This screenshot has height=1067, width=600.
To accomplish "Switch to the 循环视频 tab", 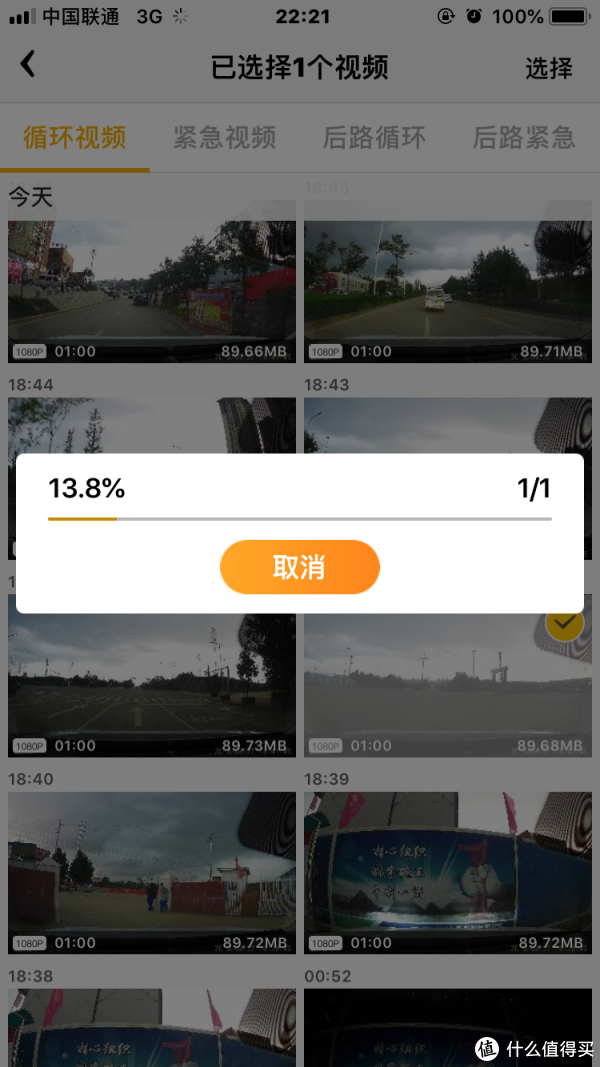I will click(x=75, y=138).
